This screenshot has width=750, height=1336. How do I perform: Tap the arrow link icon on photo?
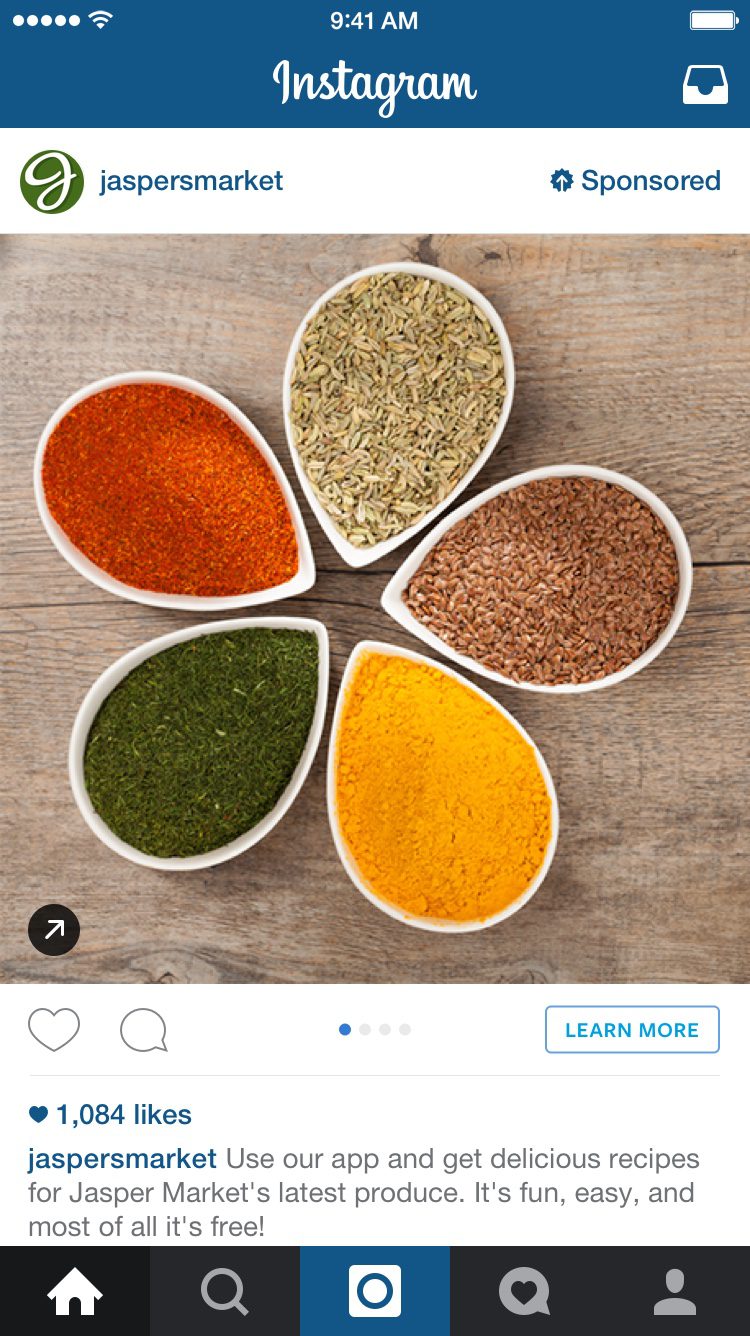pos(54,930)
